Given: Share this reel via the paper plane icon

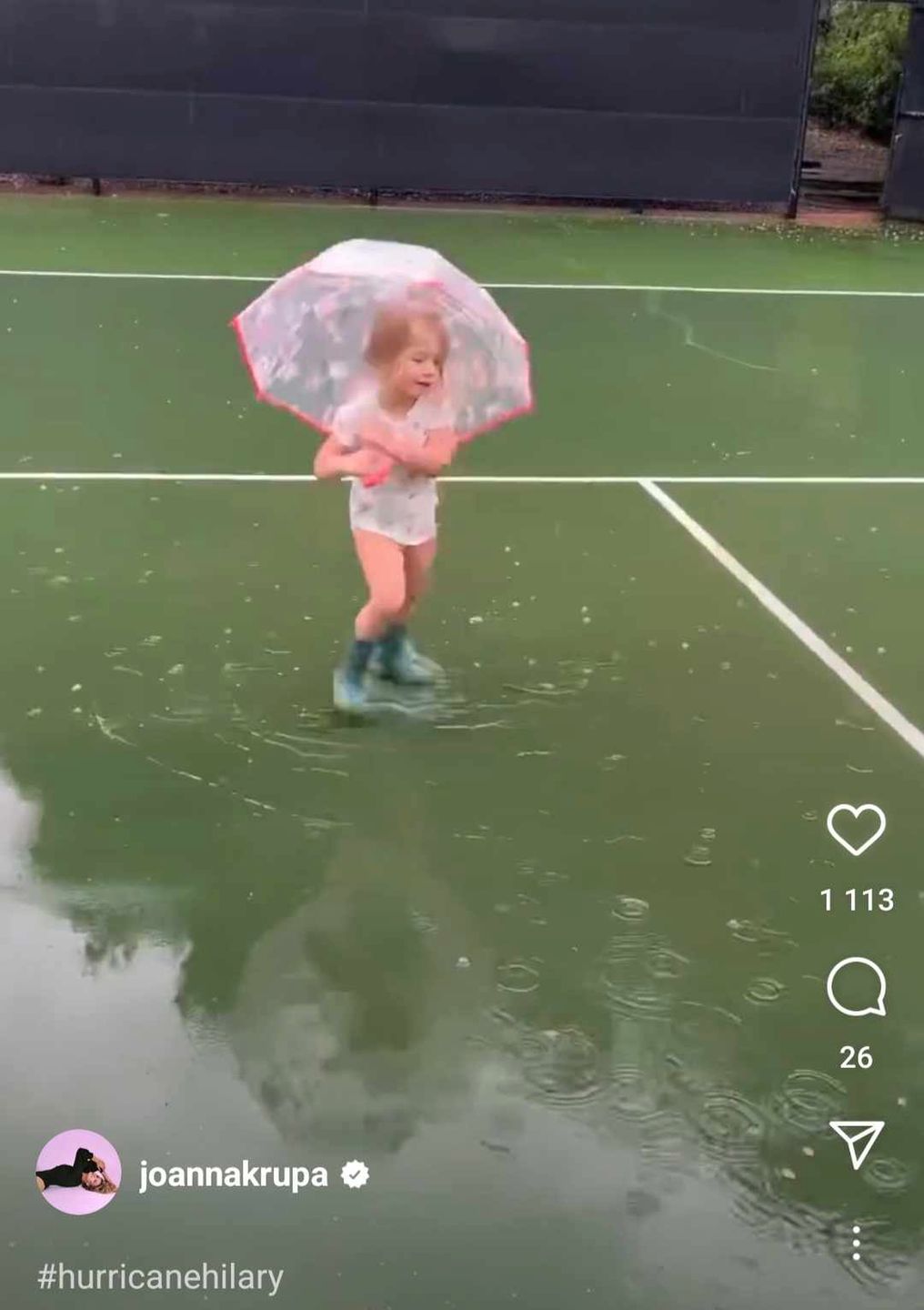Looking at the screenshot, I should 856,1143.
